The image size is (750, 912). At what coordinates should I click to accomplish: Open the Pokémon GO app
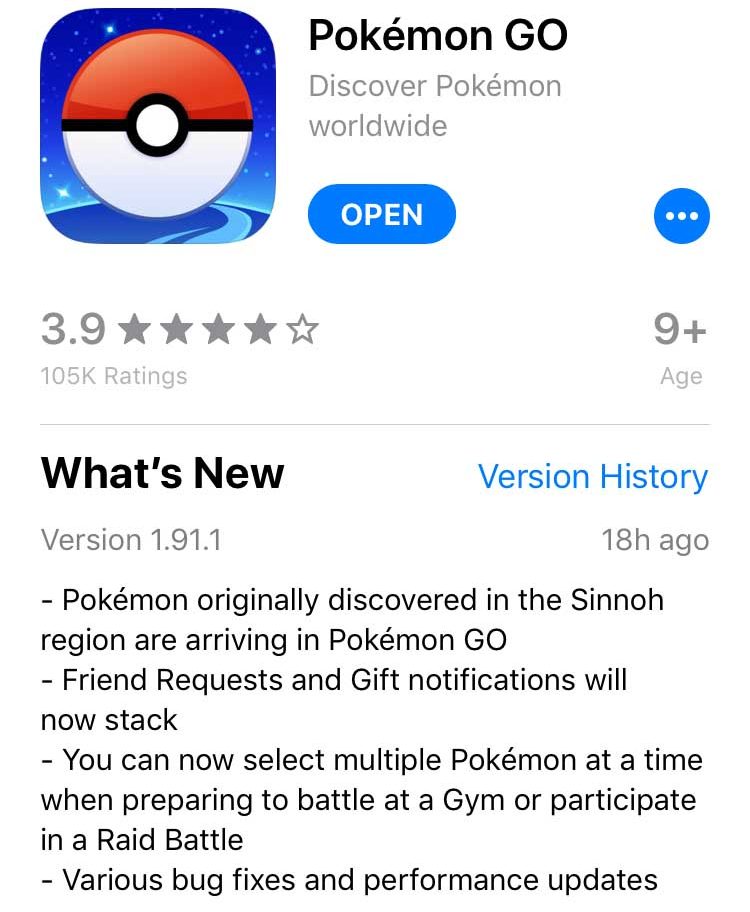pyautogui.click(x=381, y=214)
